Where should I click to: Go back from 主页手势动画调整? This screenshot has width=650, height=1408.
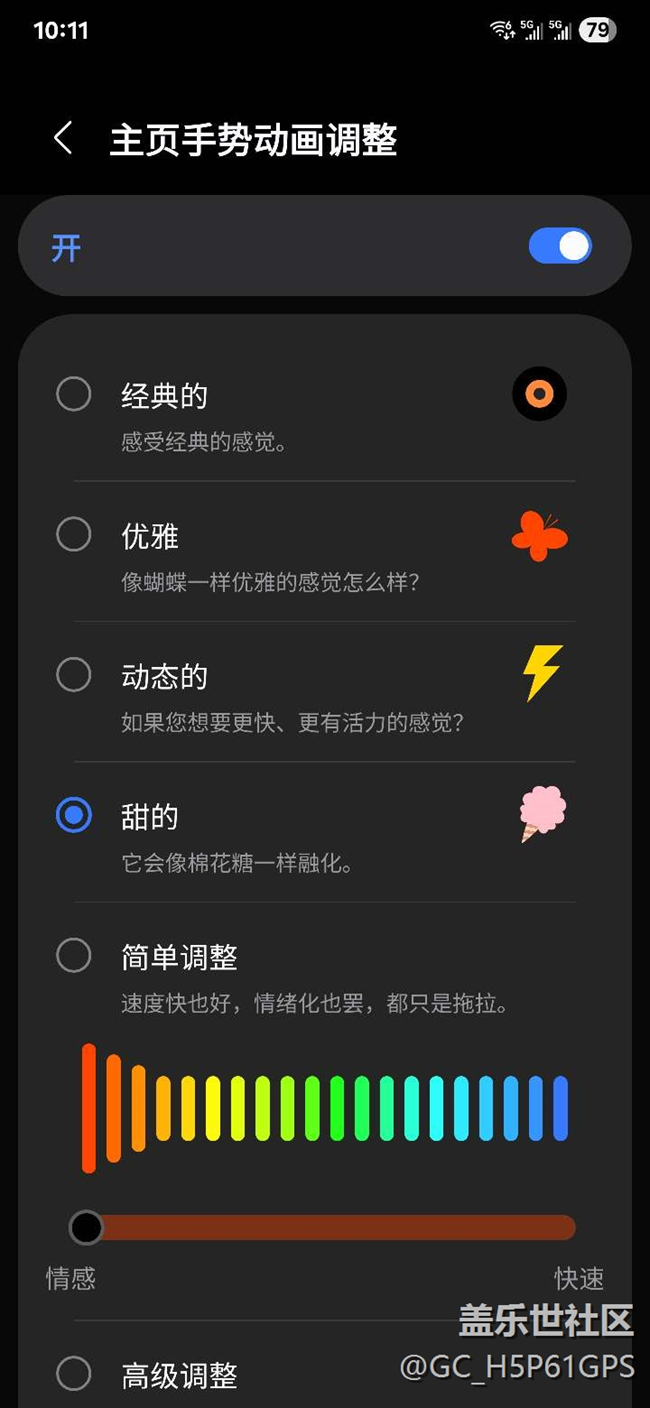pyautogui.click(x=63, y=138)
